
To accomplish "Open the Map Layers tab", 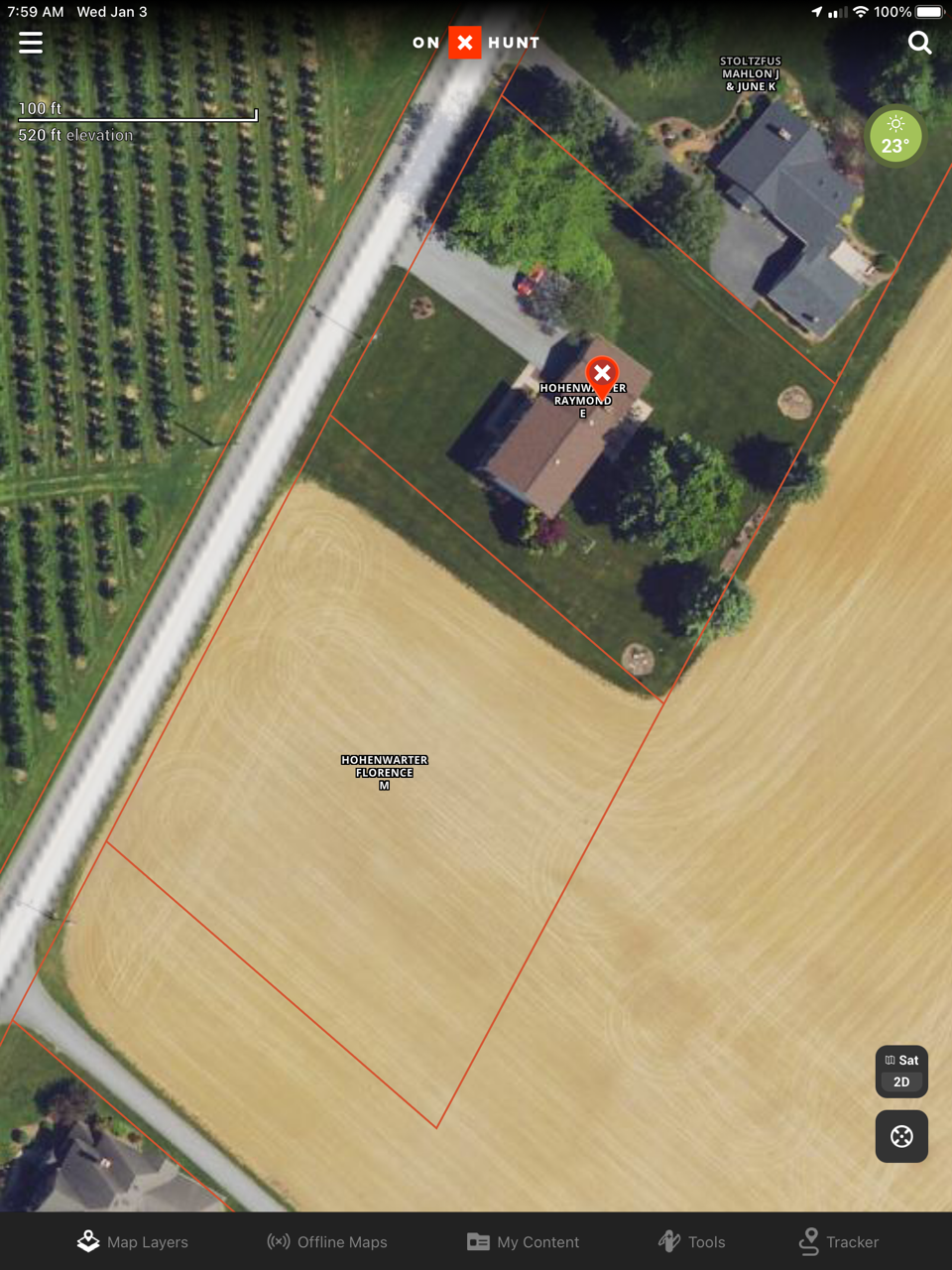I will [133, 1241].
